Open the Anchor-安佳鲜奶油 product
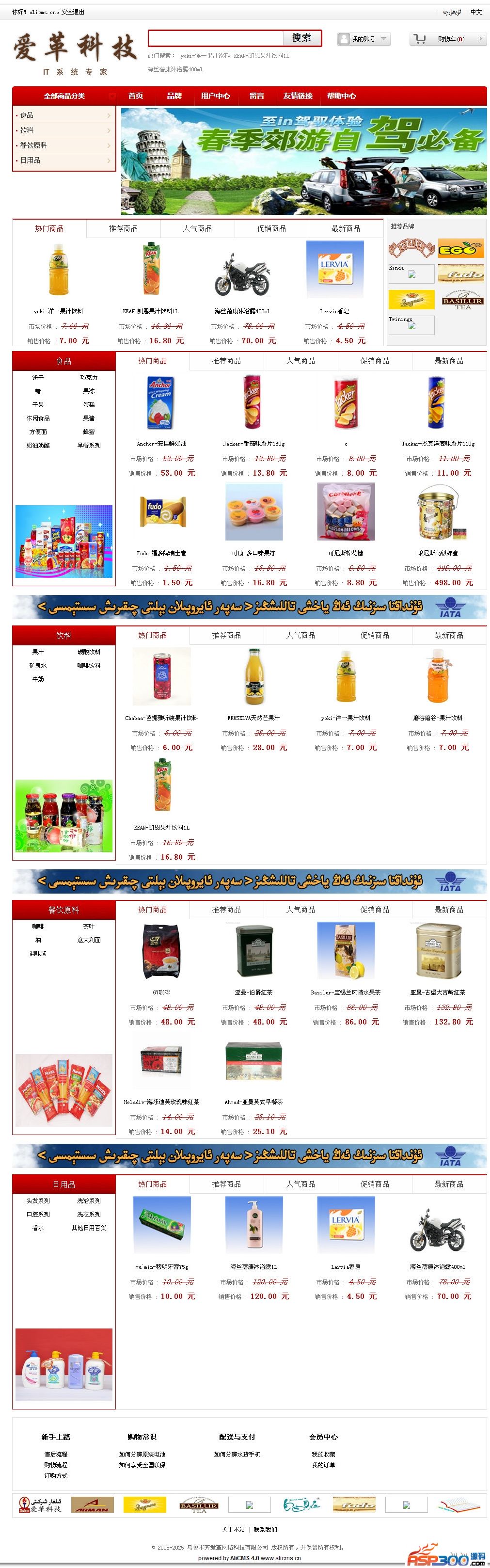 (161, 444)
